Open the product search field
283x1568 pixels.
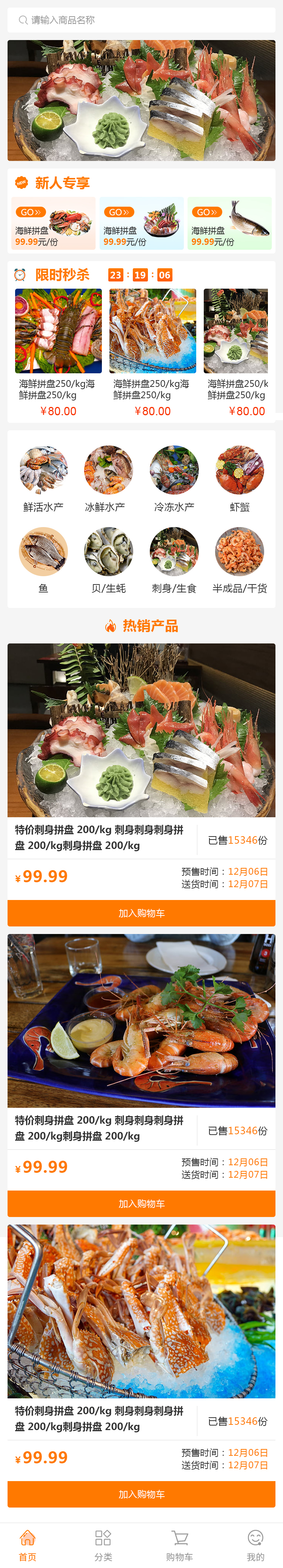(141, 20)
